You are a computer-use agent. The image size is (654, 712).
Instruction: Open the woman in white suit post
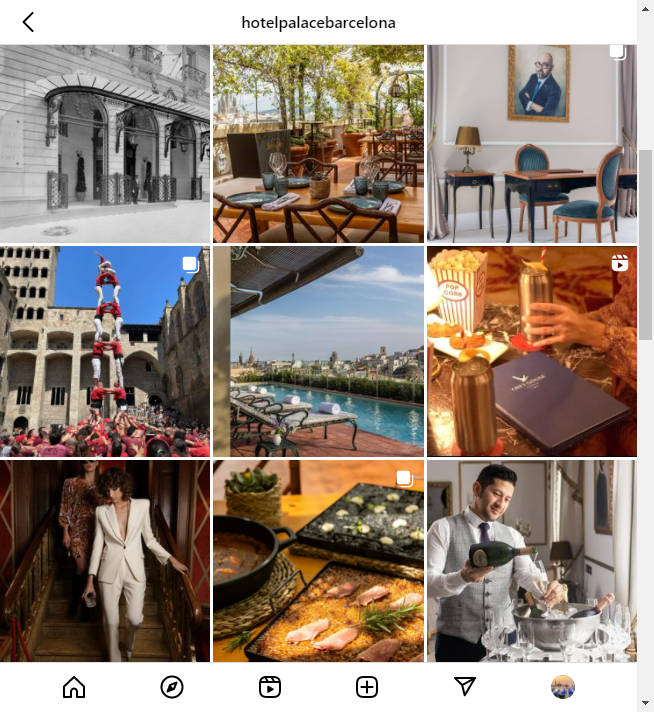pyautogui.click(x=105, y=560)
